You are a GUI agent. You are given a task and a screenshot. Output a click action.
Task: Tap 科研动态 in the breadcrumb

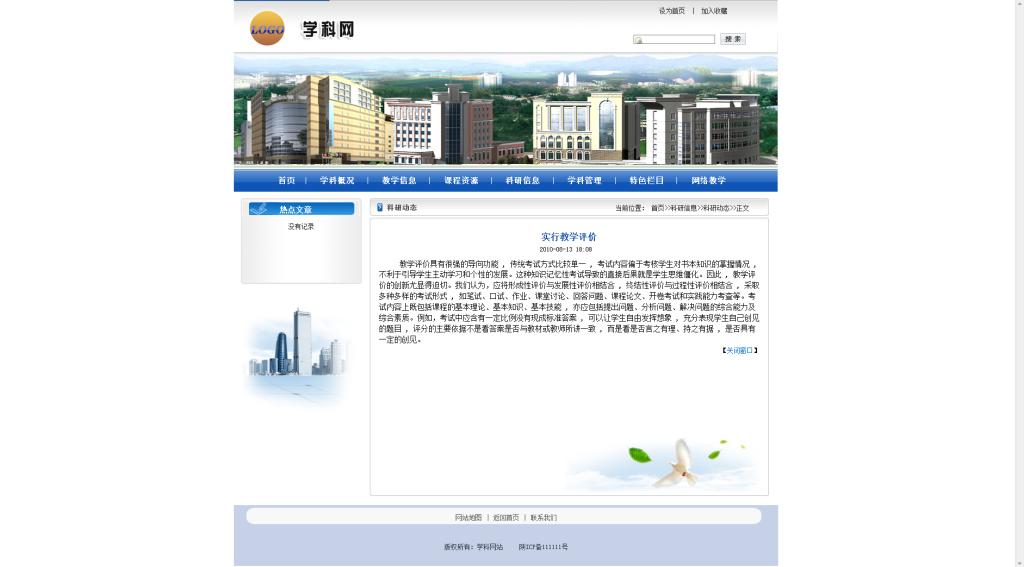coord(716,208)
